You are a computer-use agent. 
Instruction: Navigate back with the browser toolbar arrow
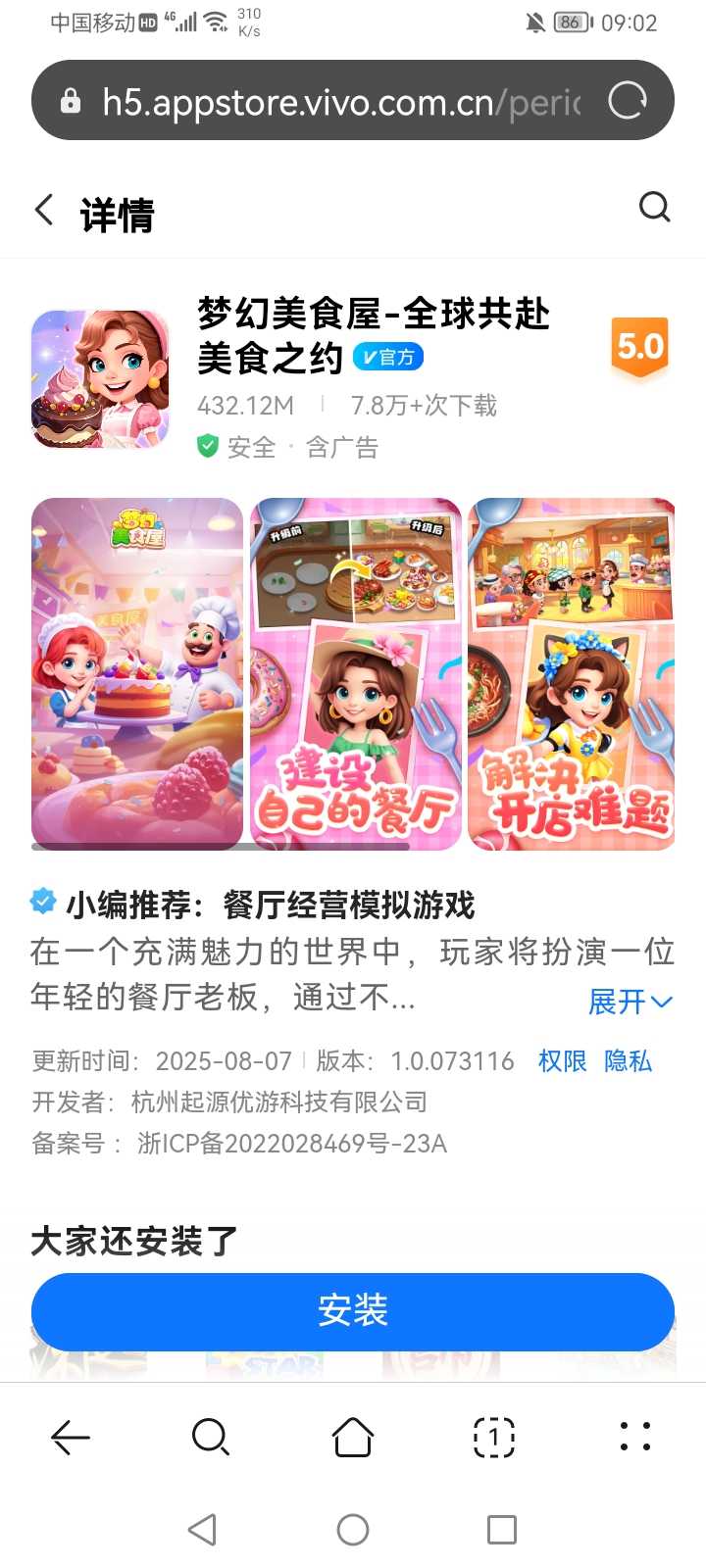click(x=71, y=1438)
